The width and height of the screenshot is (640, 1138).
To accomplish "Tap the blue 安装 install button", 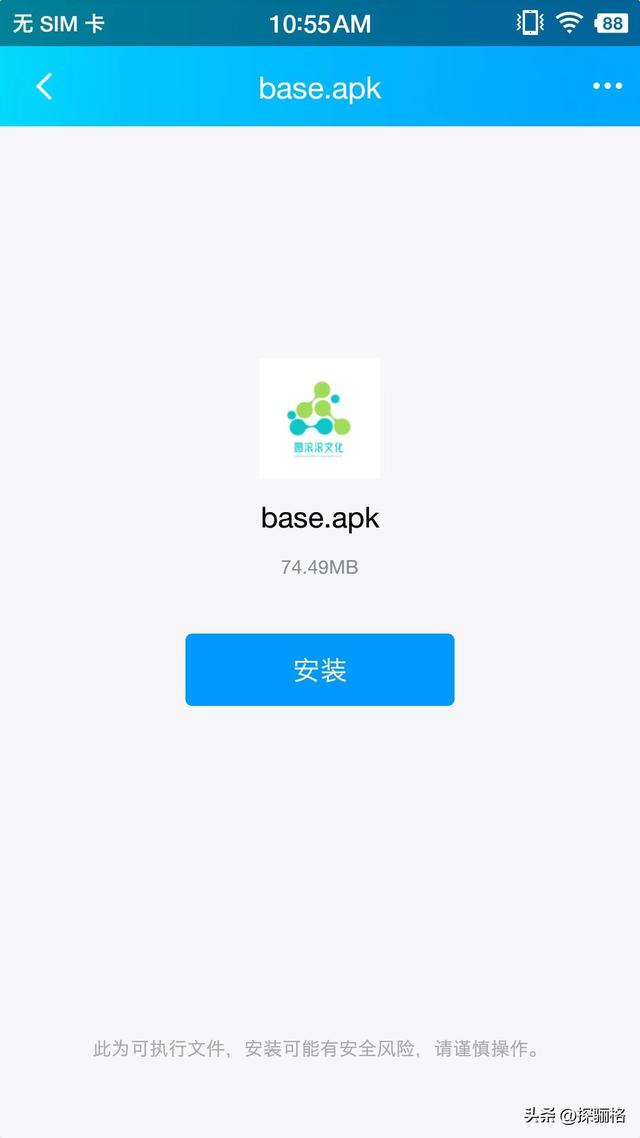I will point(320,669).
